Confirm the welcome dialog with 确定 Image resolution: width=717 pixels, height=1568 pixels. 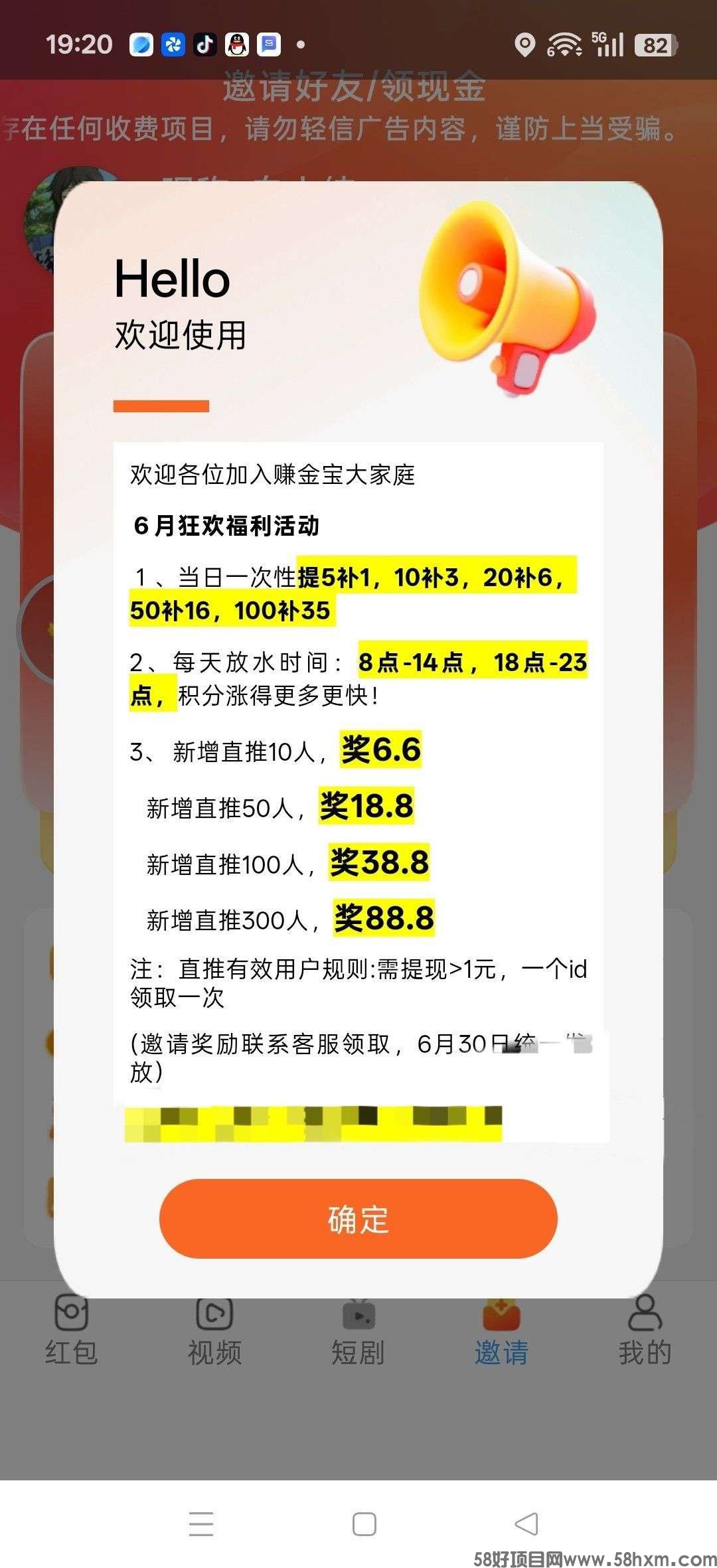tap(358, 1218)
